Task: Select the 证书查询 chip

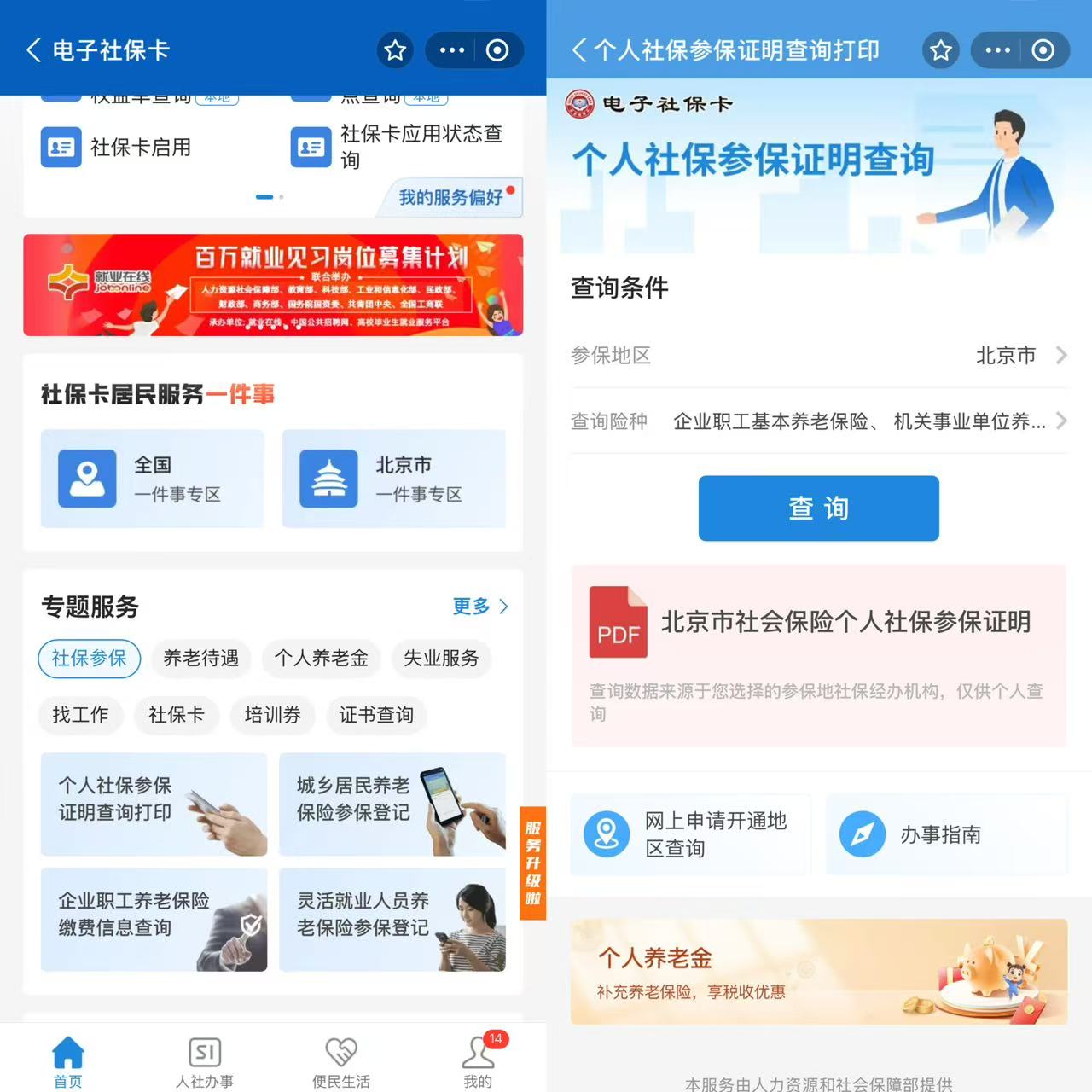Action: pos(376,715)
